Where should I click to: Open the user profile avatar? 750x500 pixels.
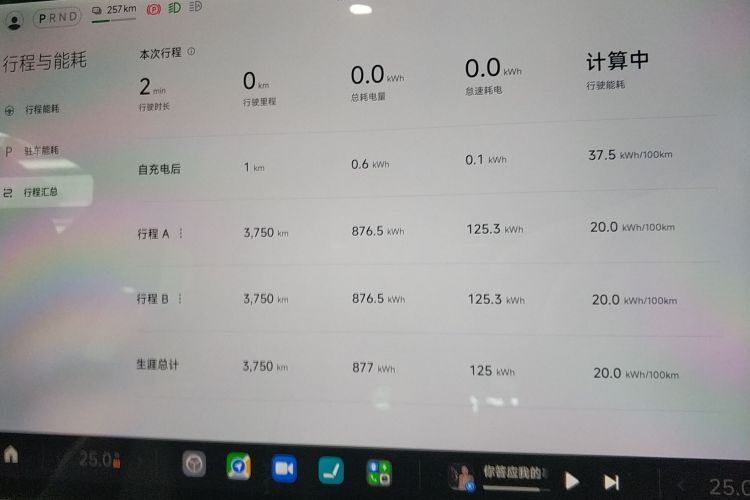click(x=13, y=20)
